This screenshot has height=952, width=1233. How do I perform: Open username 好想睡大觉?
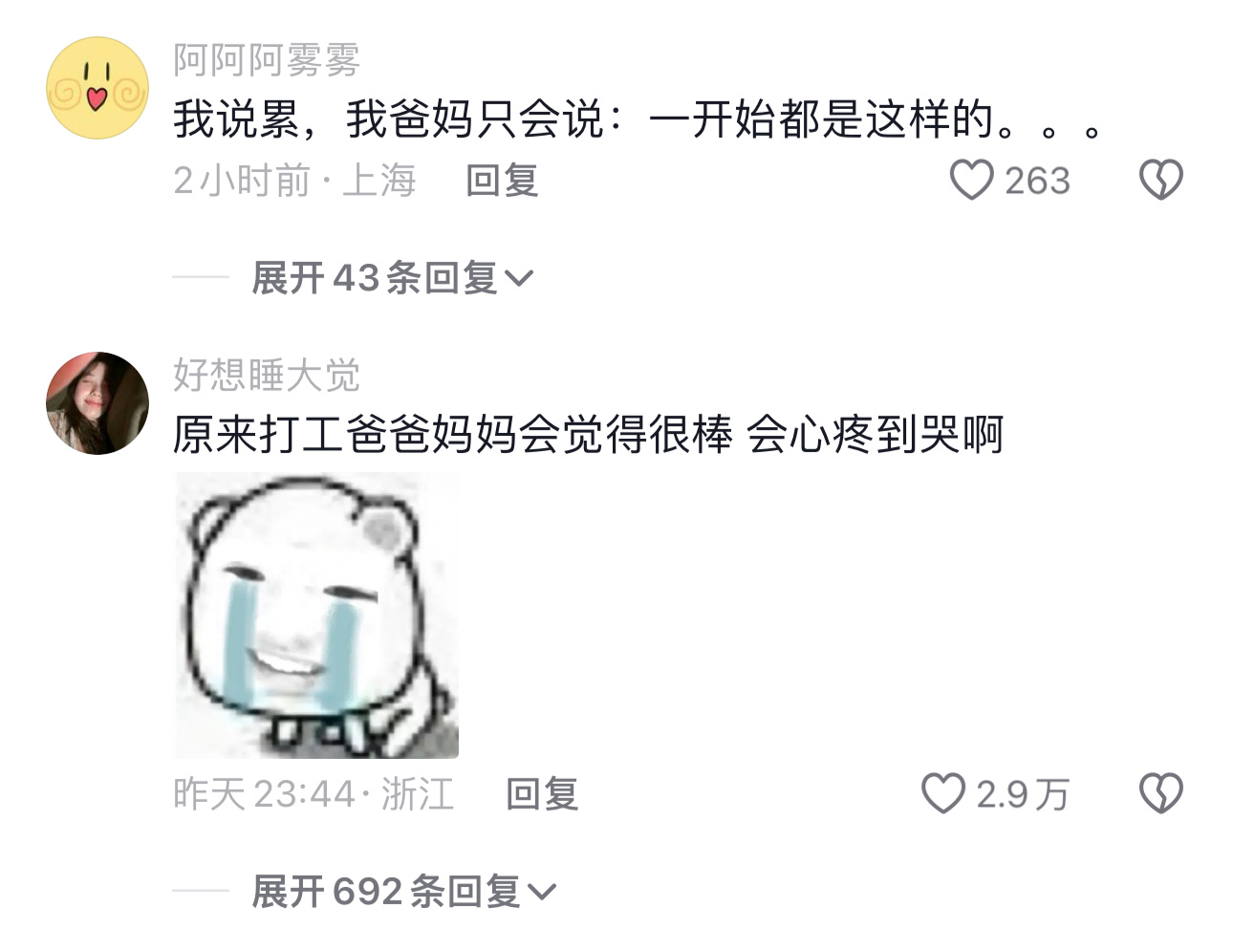pos(267,375)
